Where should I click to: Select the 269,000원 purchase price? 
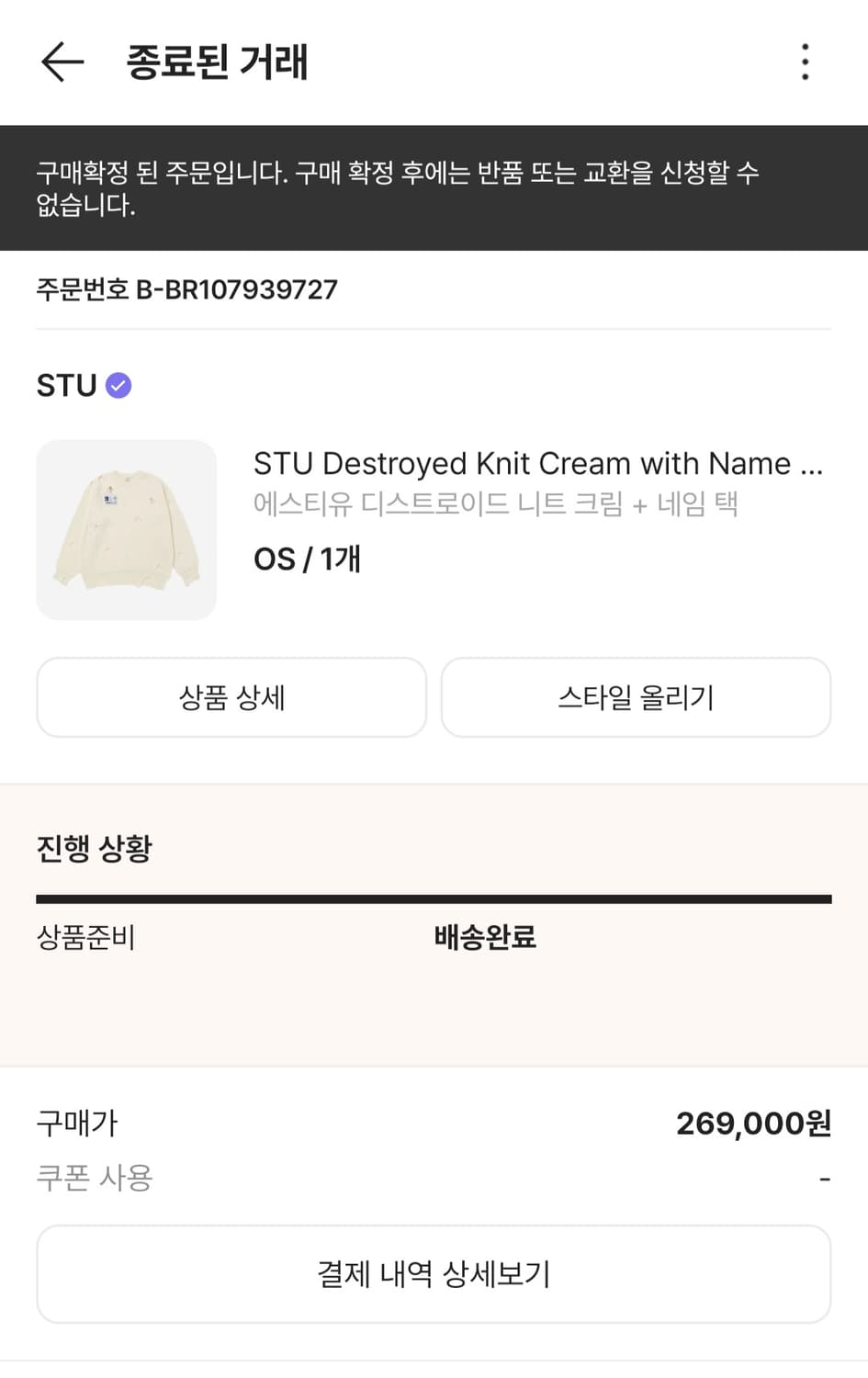click(752, 1123)
